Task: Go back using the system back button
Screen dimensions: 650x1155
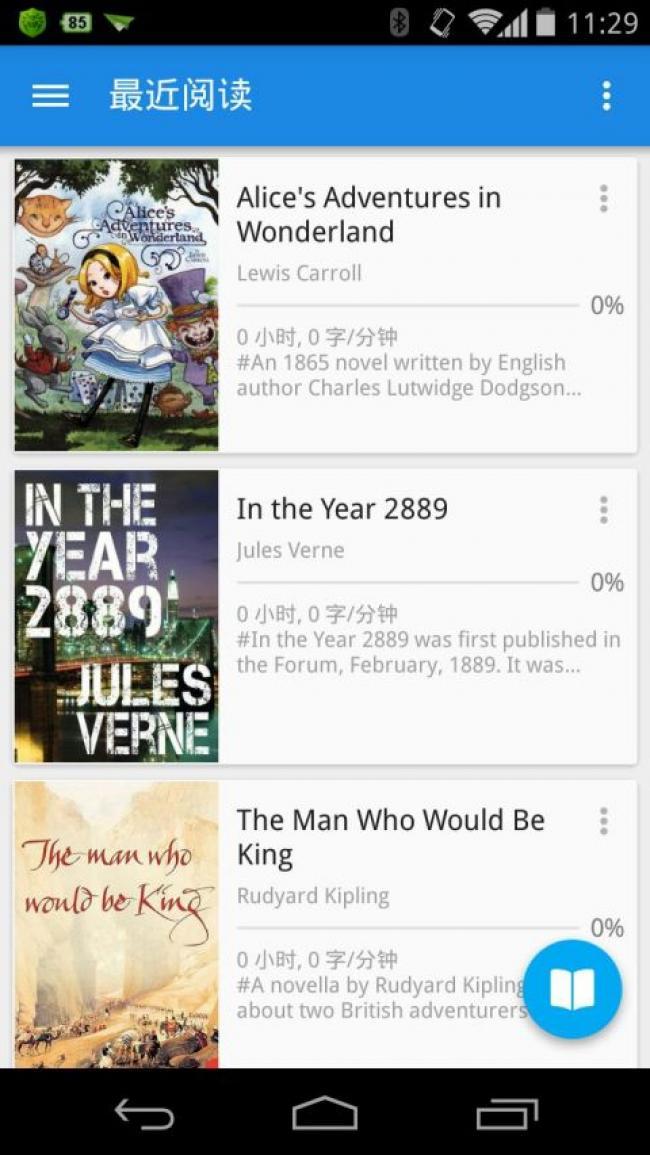Action: 144,1113
